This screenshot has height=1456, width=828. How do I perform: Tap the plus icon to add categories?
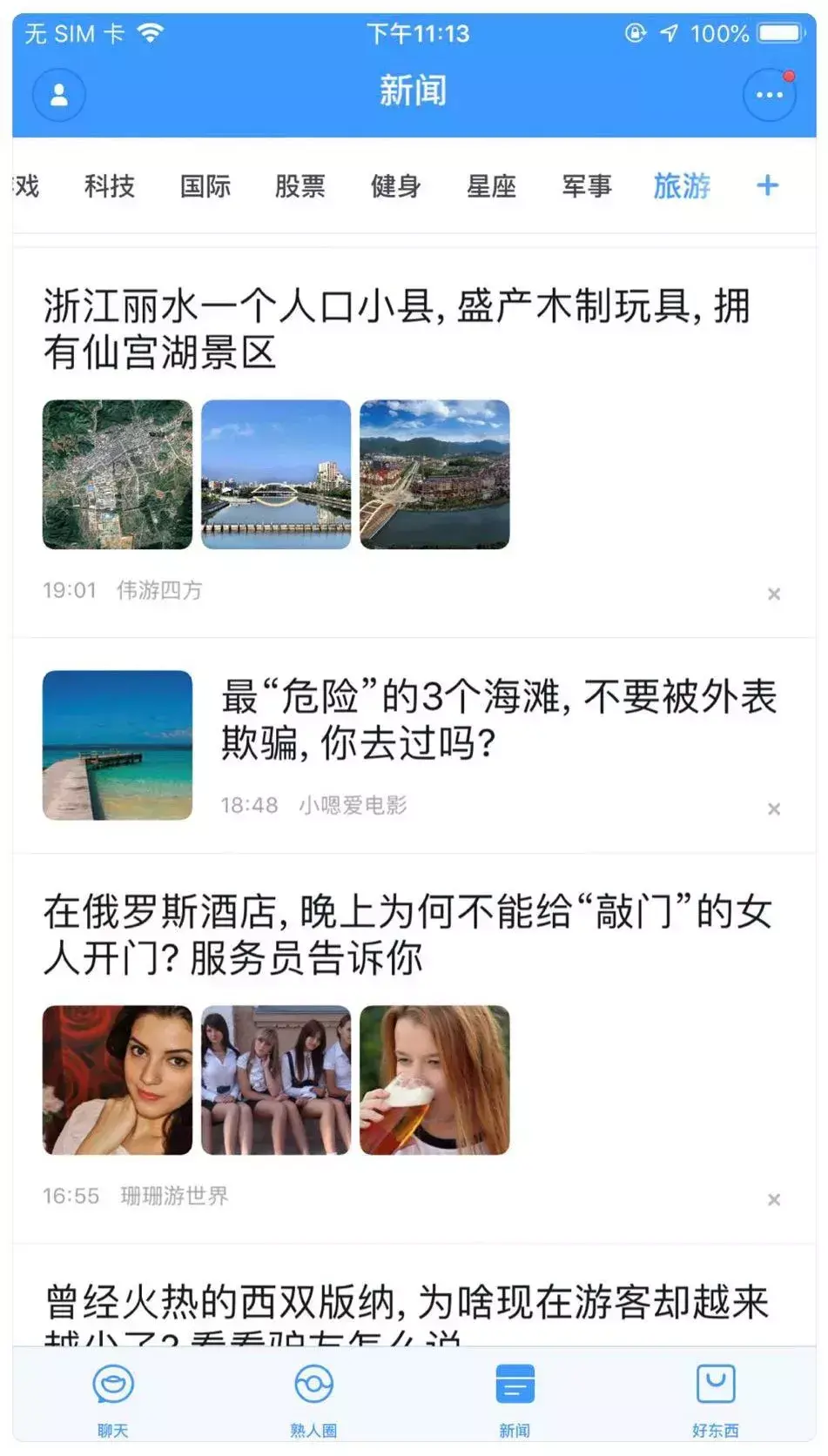[x=767, y=185]
